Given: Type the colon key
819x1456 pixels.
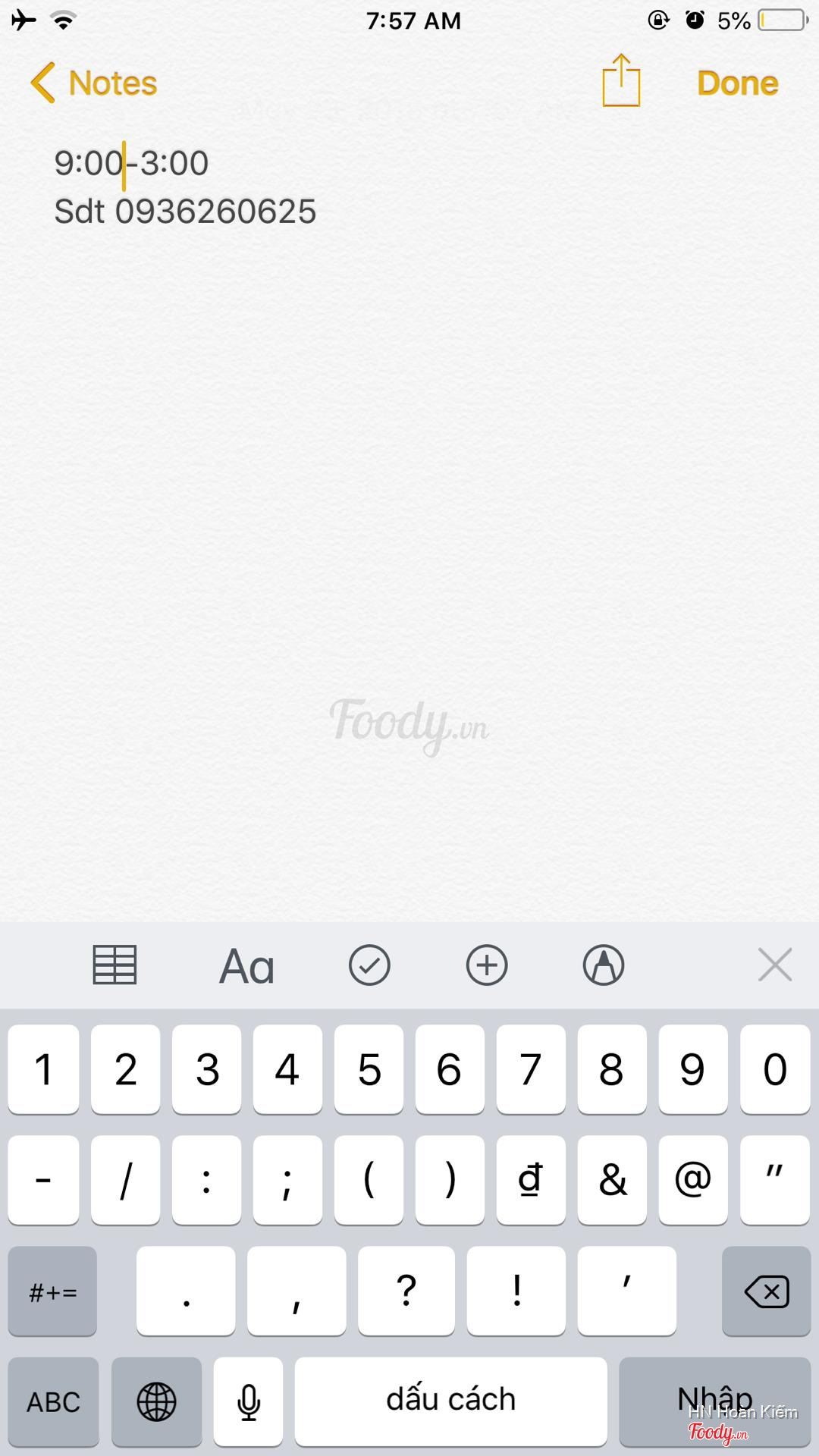Looking at the screenshot, I should pyautogui.click(x=206, y=1180).
